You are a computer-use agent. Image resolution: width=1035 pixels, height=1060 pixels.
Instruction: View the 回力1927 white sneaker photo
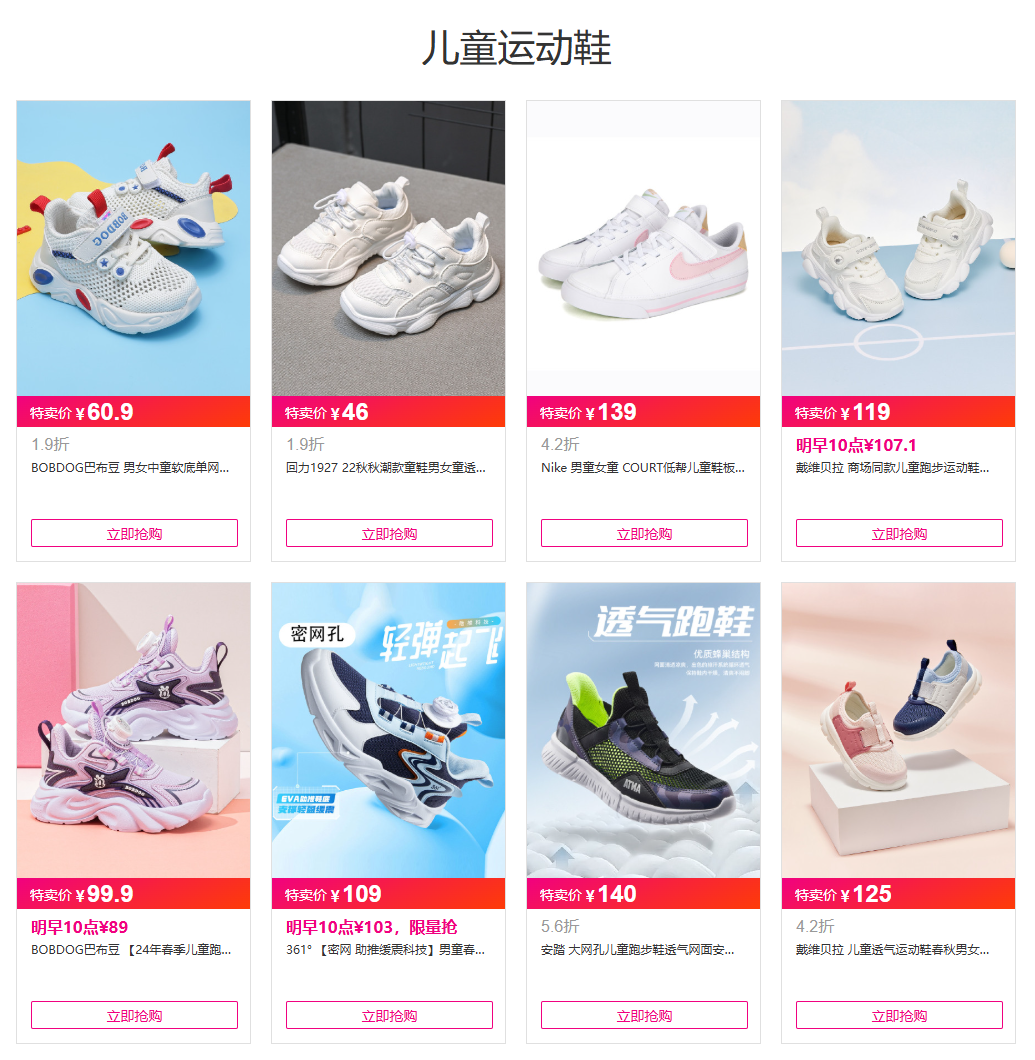pyautogui.click(x=389, y=248)
